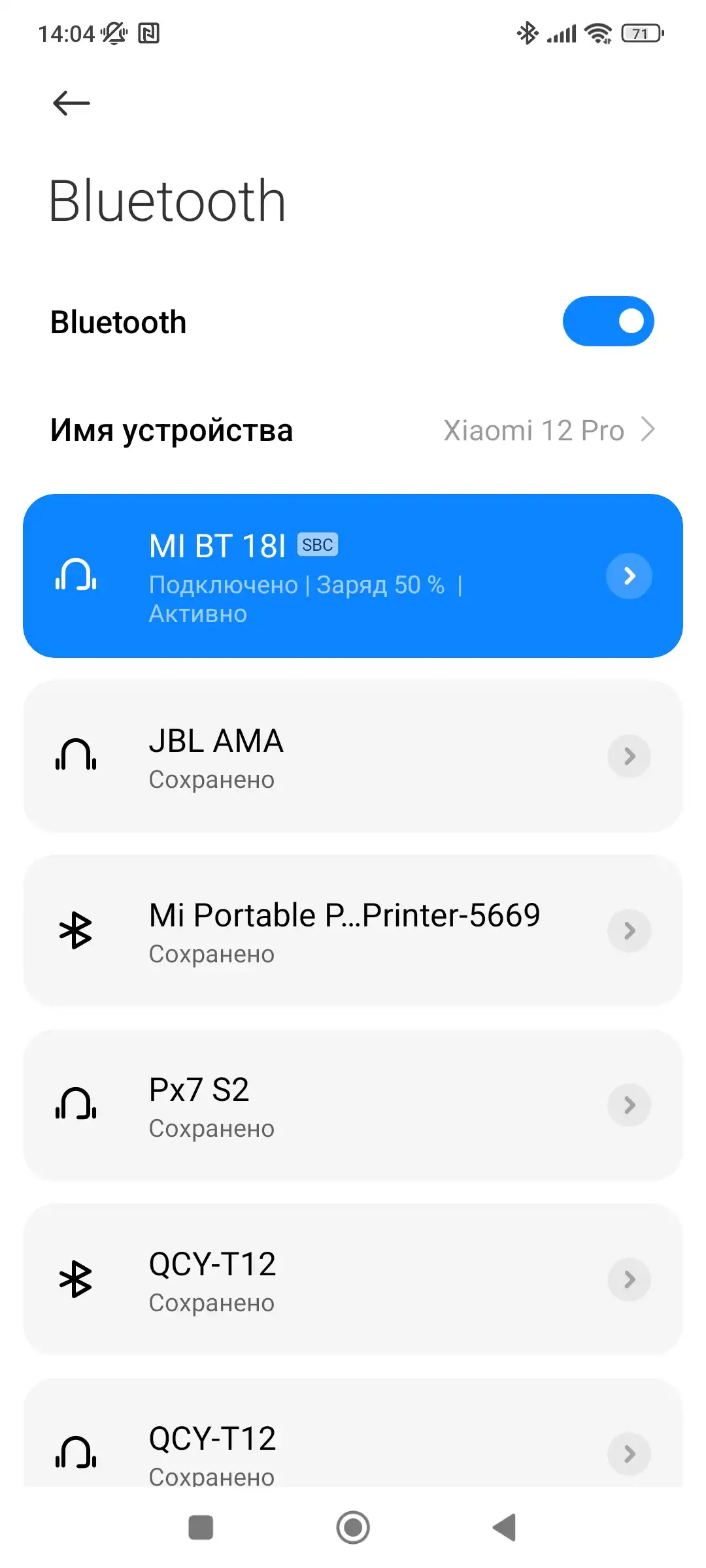
Task: Connect to Px7 S2 headphones
Action: pyautogui.click(x=353, y=1105)
